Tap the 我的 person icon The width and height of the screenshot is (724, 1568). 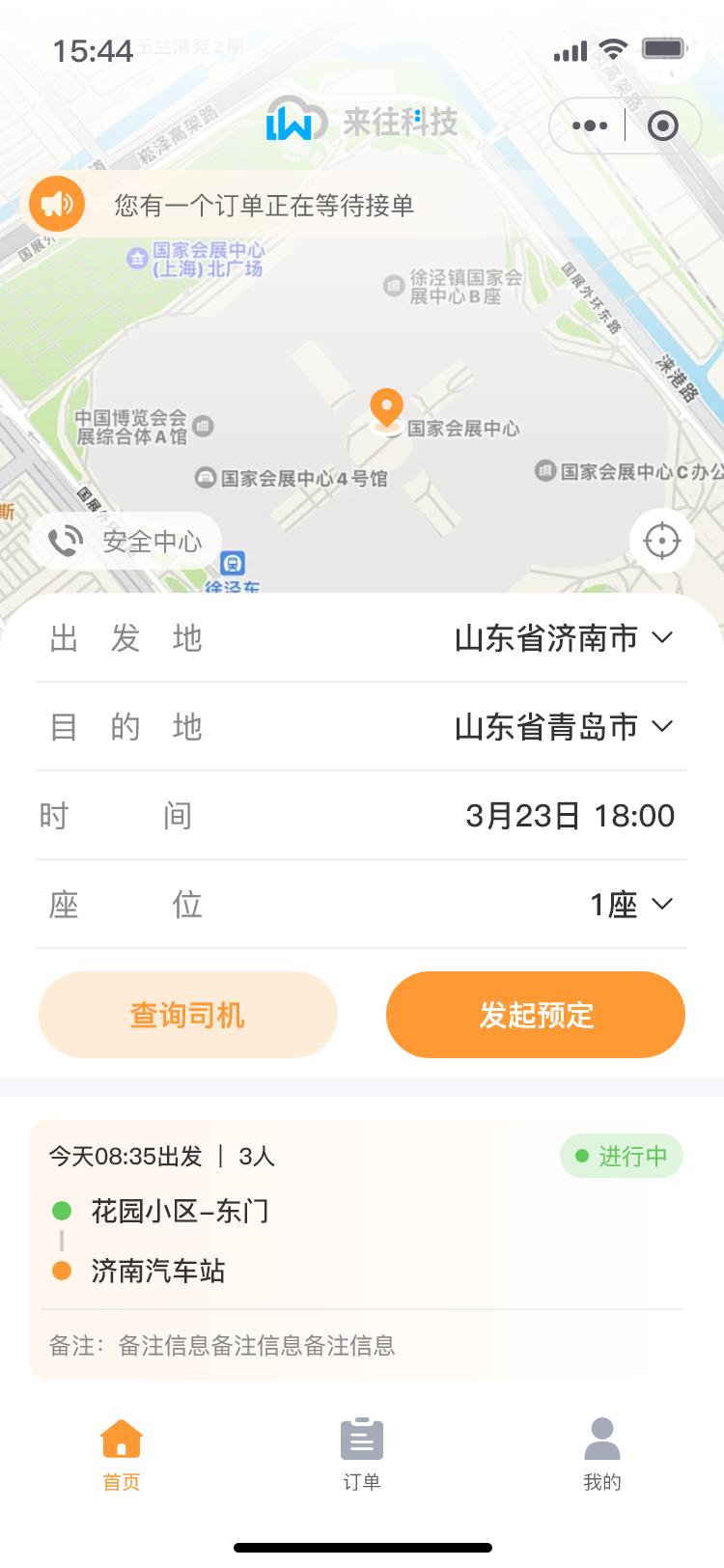tap(602, 1438)
